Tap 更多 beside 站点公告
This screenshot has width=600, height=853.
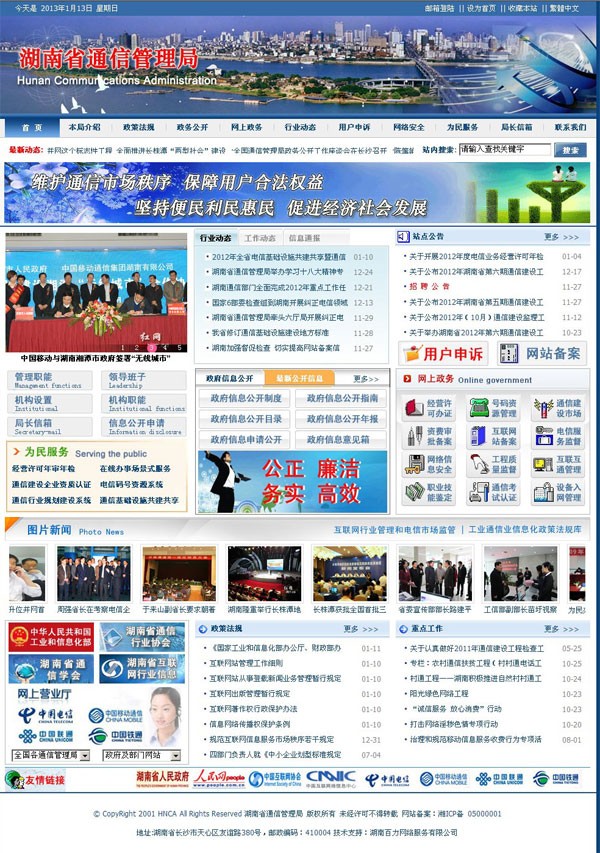561,237
